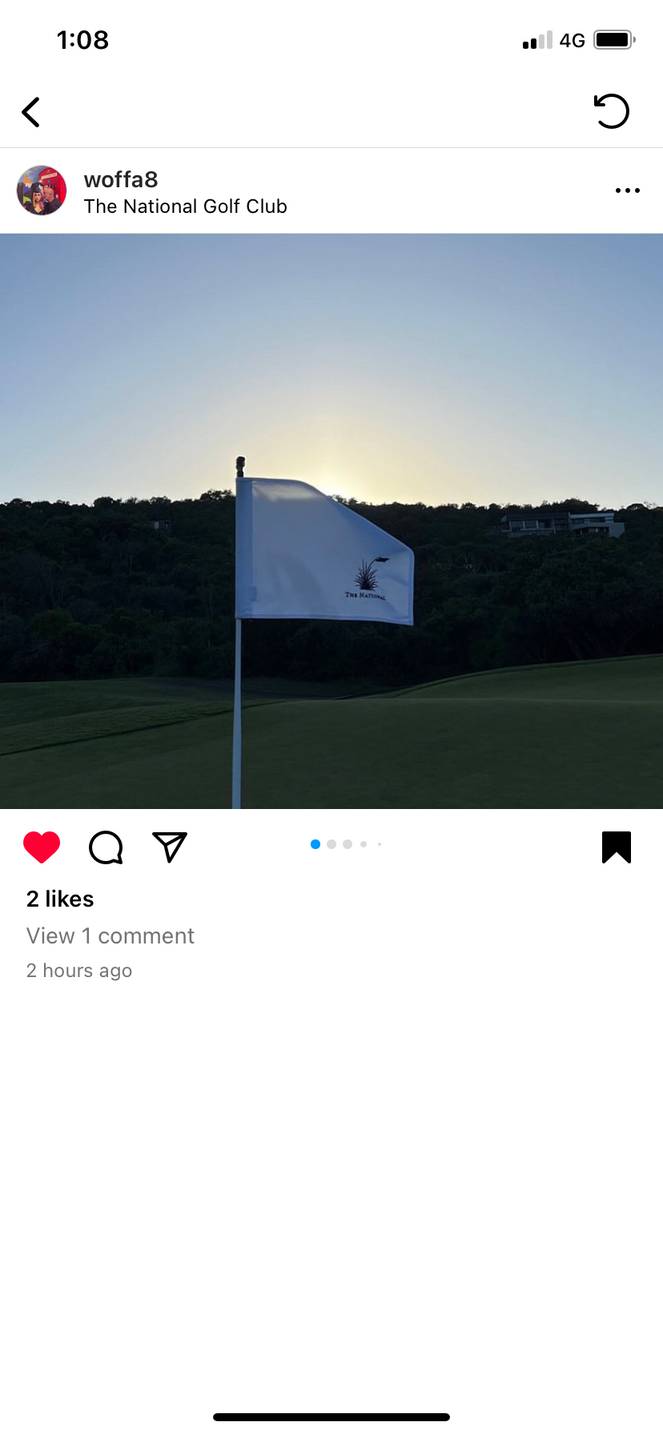Tap View 1 comment
Viewport: 663px width, 1434px height.
pyautogui.click(x=110, y=936)
